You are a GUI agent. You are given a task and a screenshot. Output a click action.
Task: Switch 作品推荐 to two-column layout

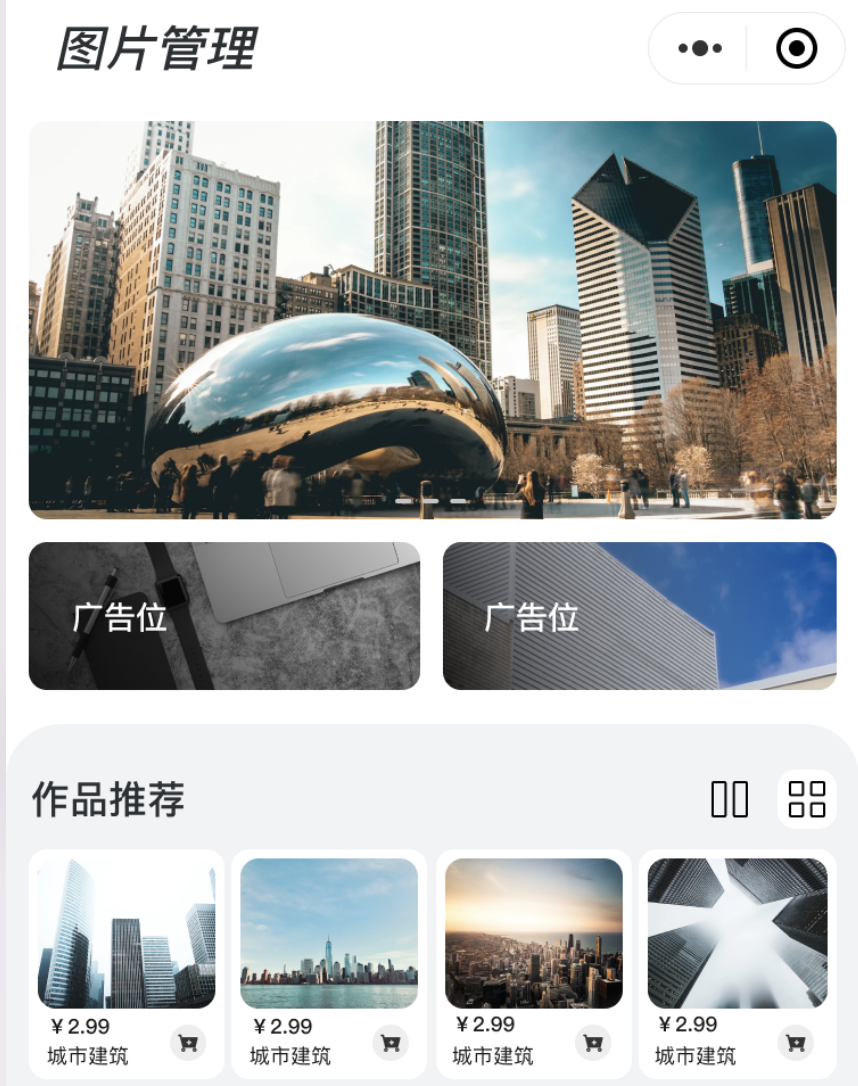point(729,799)
